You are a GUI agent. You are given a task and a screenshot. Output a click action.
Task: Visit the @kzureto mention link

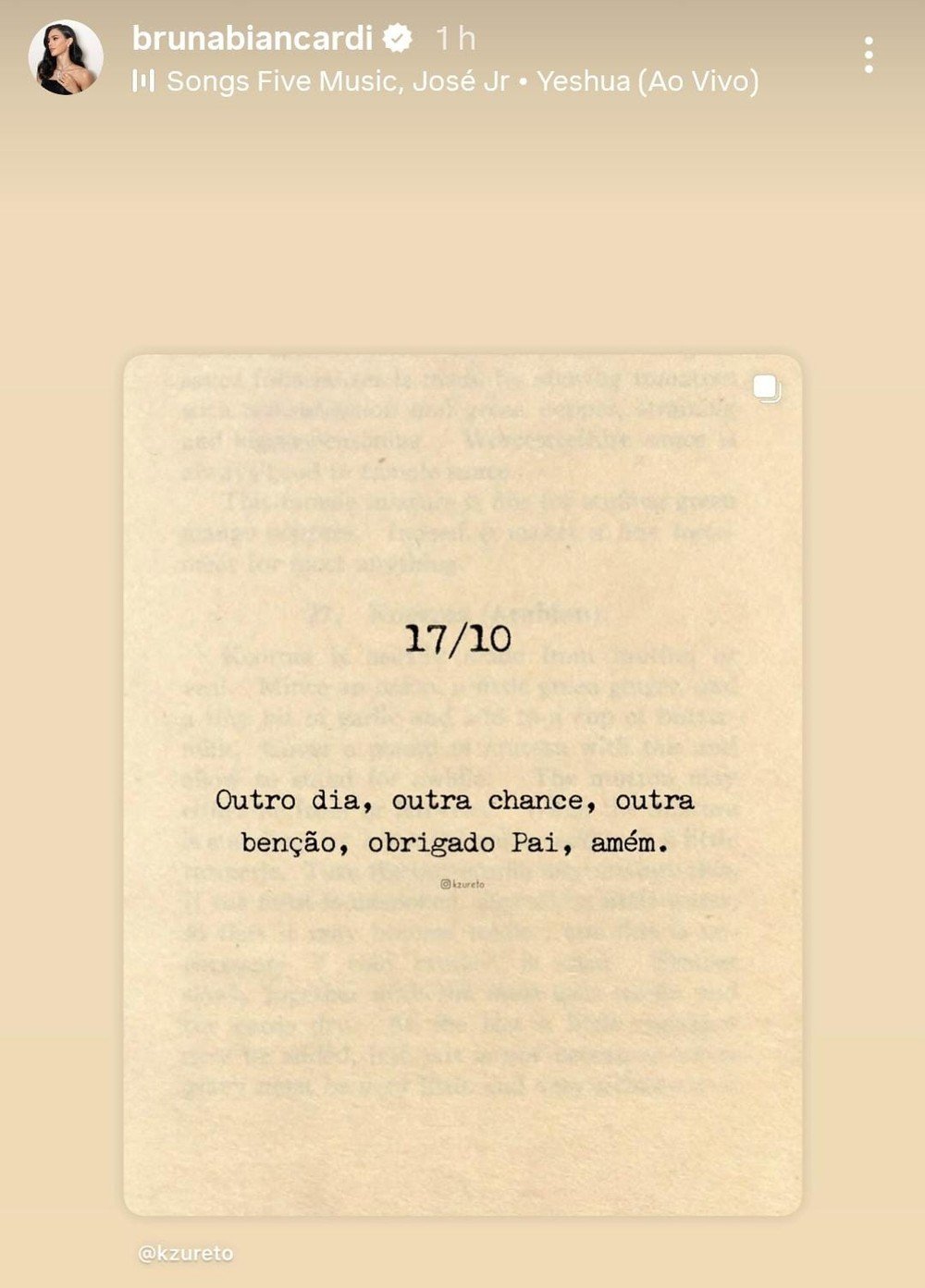(x=185, y=1253)
